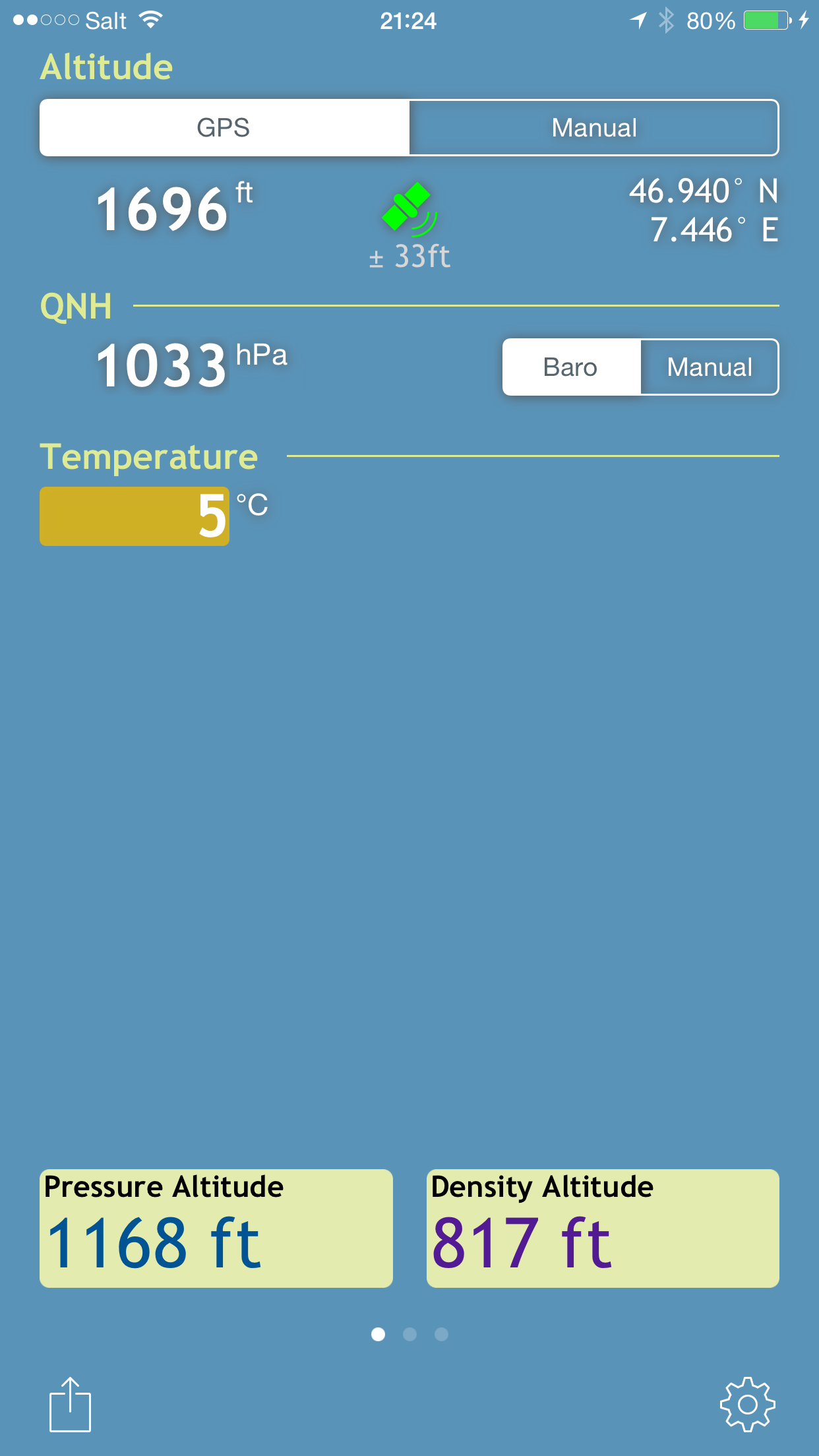Switch altitude source to GPS

click(224, 128)
